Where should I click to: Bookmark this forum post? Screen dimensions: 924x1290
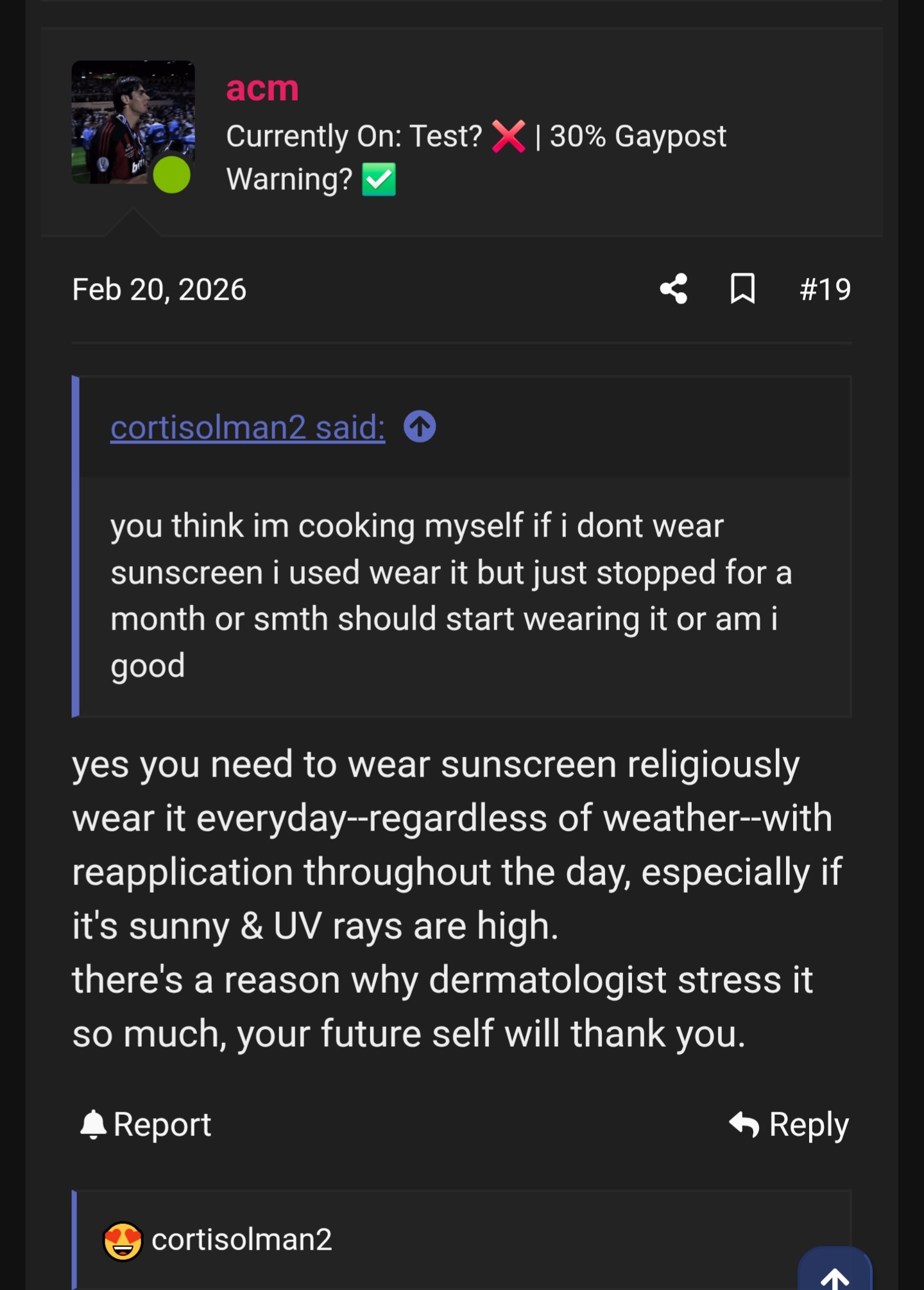(x=742, y=289)
